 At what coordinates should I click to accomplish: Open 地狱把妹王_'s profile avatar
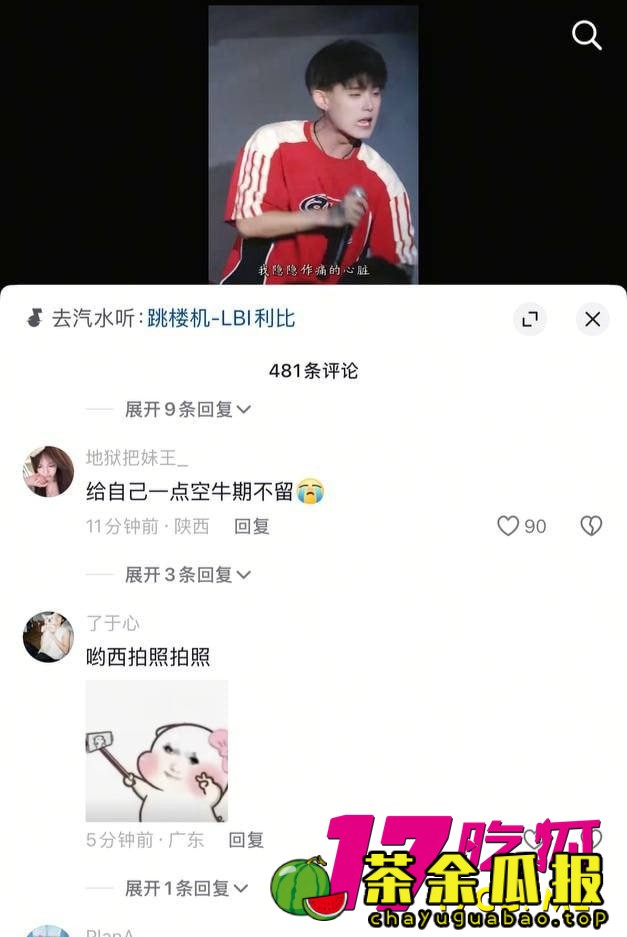coord(48,471)
